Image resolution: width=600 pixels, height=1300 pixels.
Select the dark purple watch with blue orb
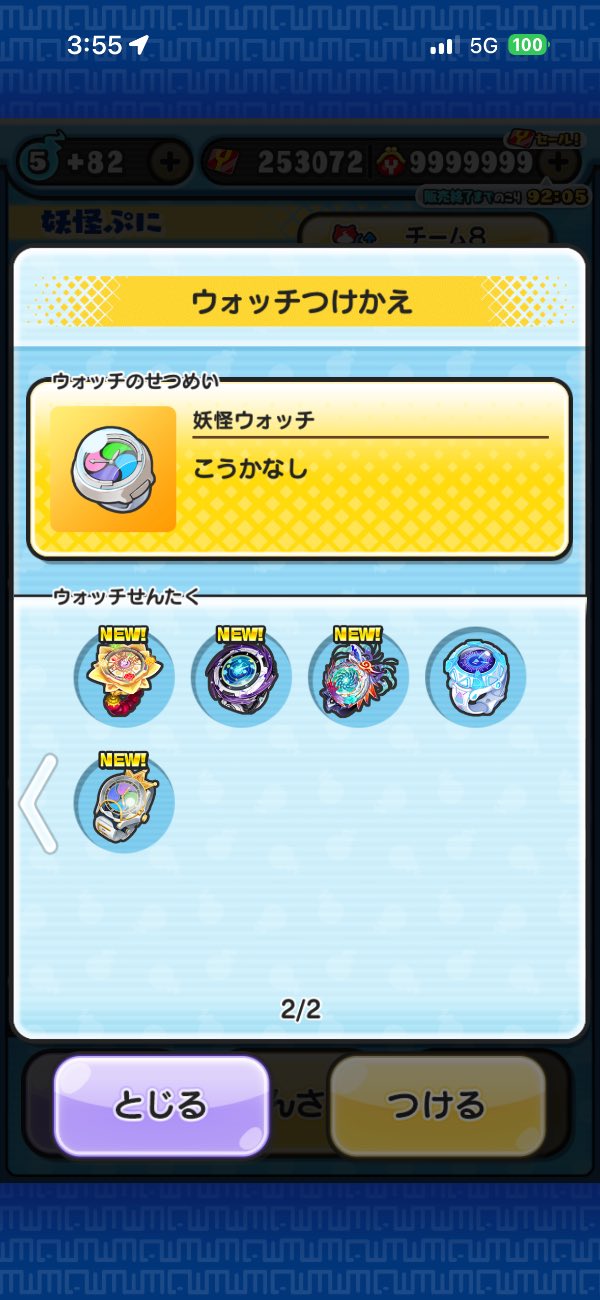pos(241,677)
